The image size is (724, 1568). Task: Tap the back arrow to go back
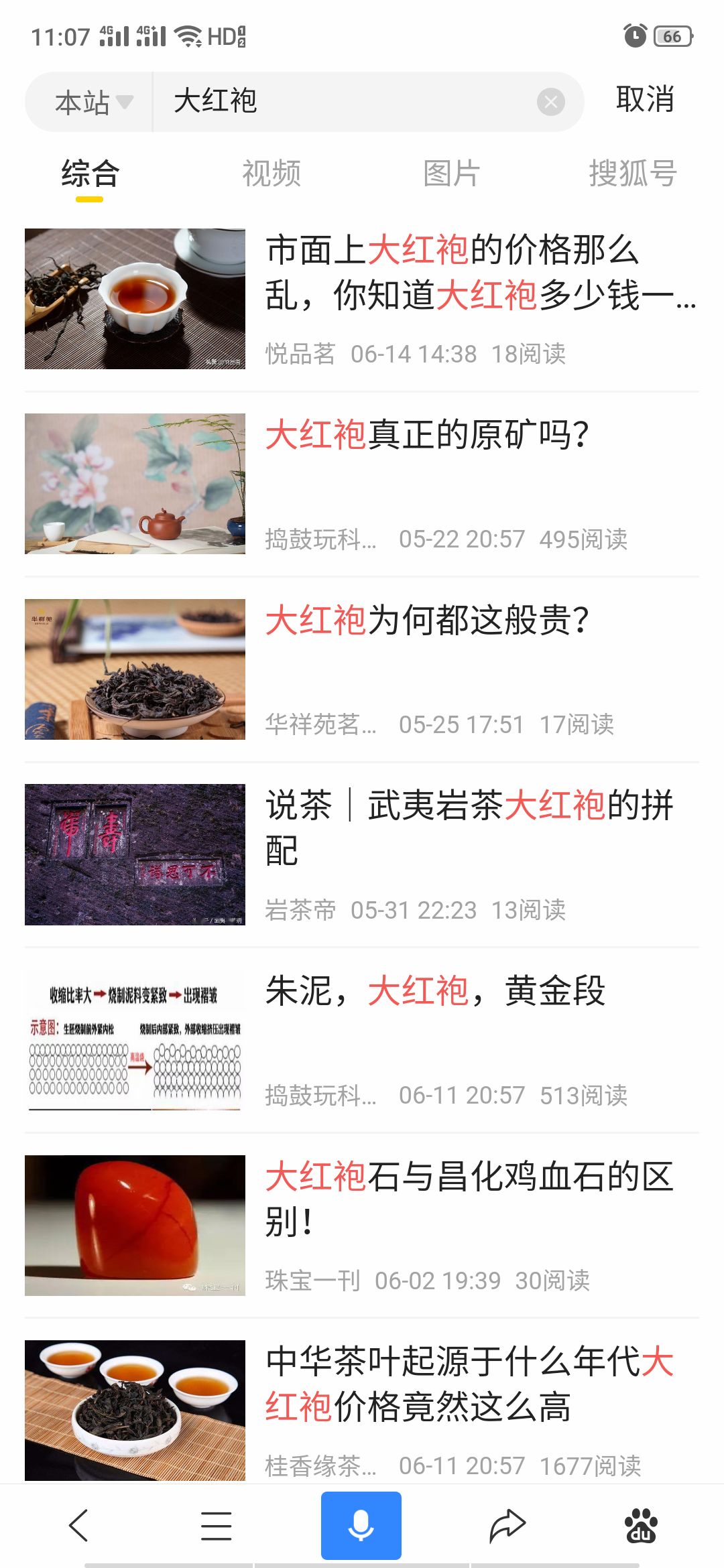pyautogui.click(x=78, y=1524)
